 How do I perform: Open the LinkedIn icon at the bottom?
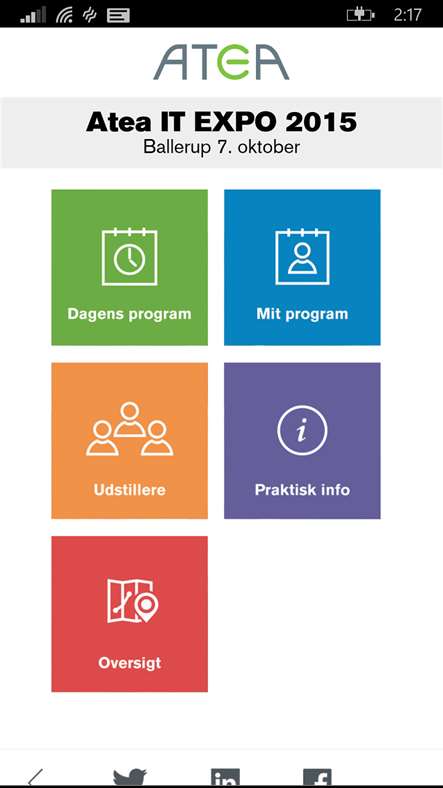(225, 777)
